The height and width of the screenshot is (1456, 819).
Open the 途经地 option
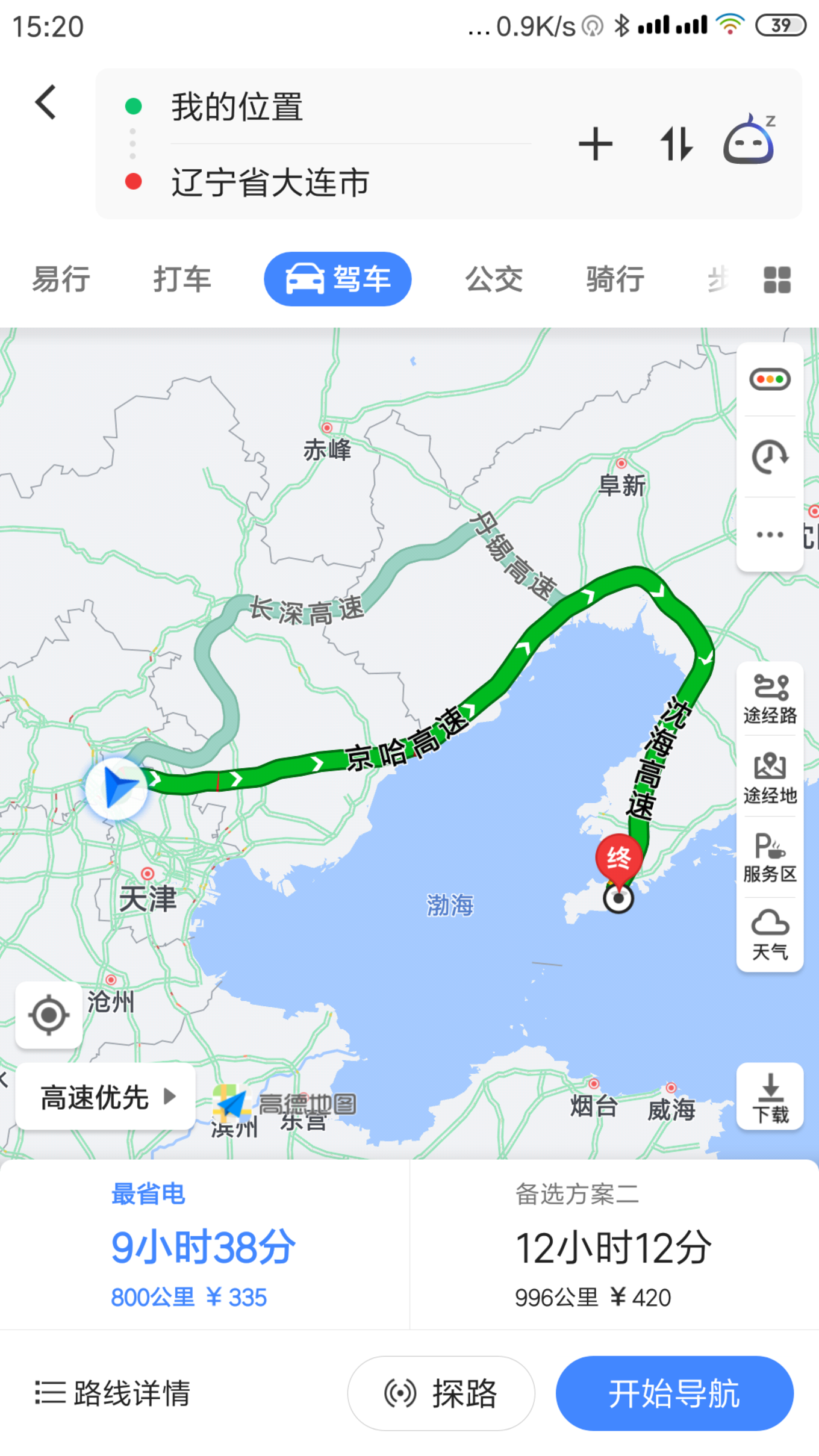pos(770,778)
